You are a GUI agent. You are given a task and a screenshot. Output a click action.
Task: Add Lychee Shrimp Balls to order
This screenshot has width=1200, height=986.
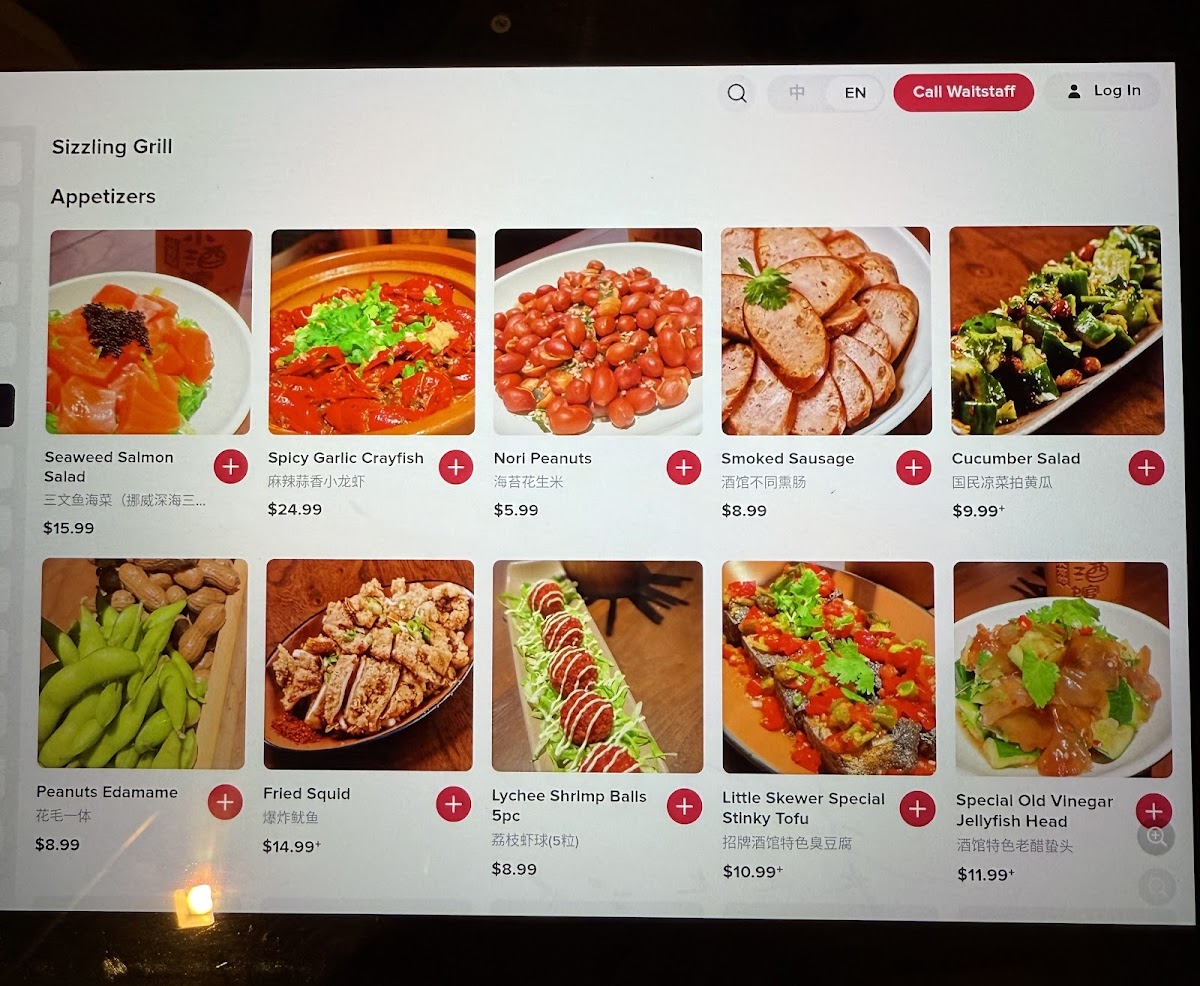pos(684,806)
